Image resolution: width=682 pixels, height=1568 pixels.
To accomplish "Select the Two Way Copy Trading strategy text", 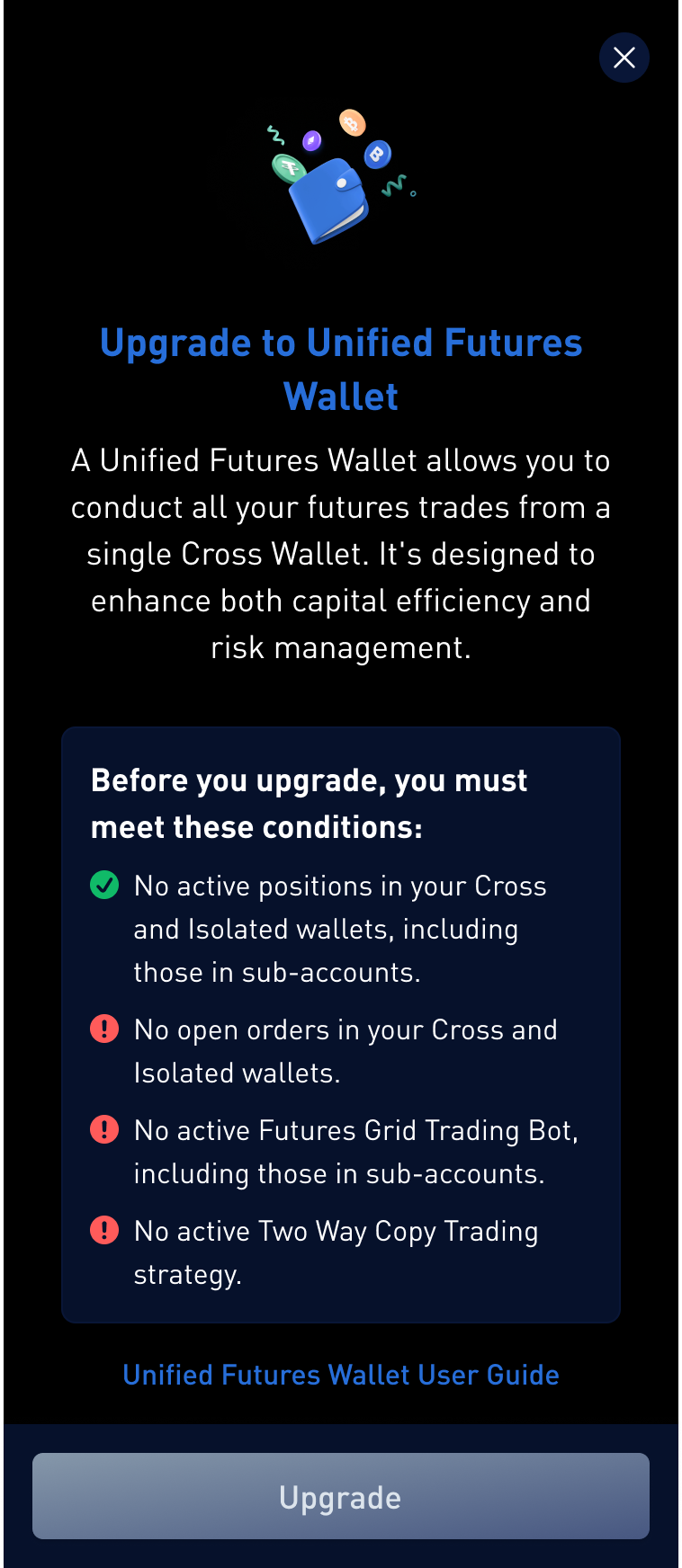I will tap(335, 1252).
